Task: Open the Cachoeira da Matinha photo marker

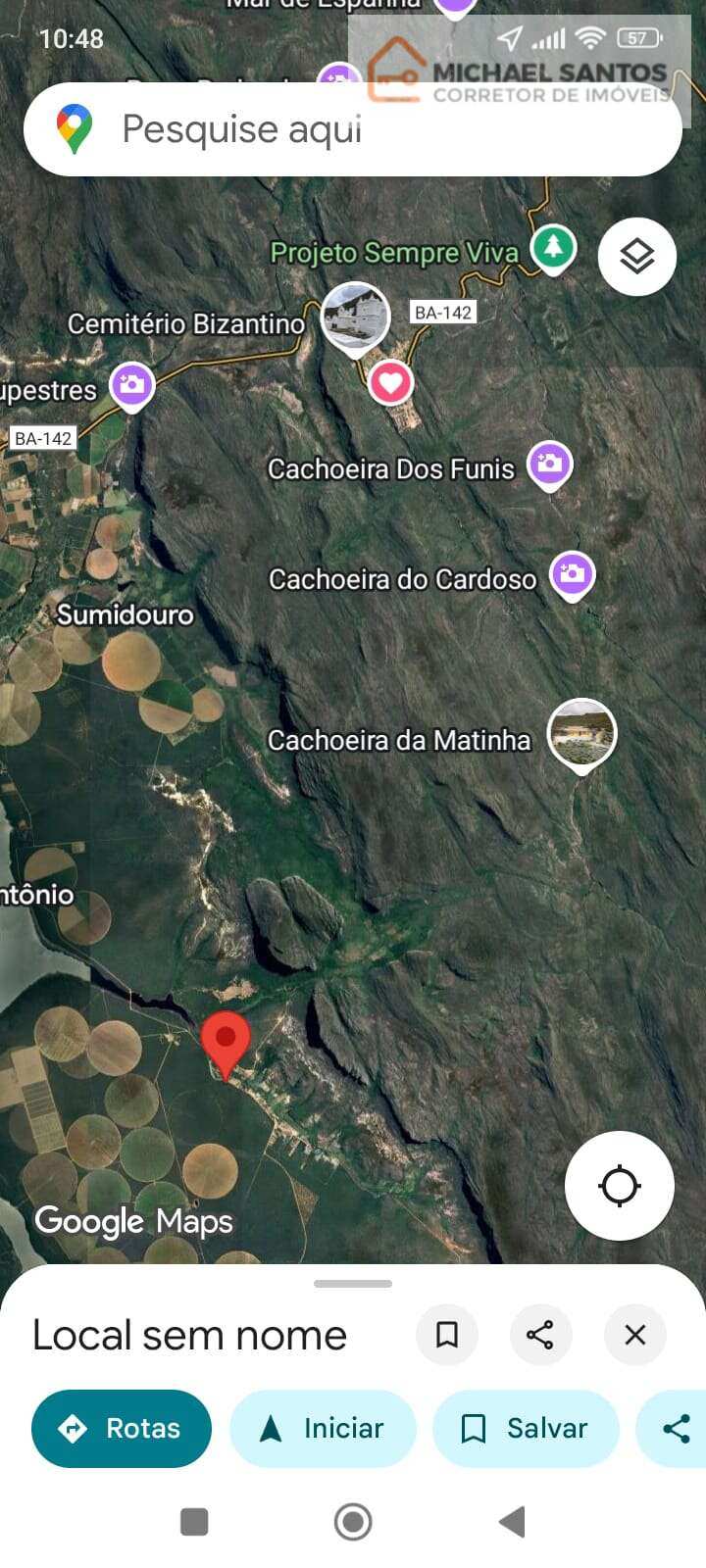Action: click(x=581, y=733)
